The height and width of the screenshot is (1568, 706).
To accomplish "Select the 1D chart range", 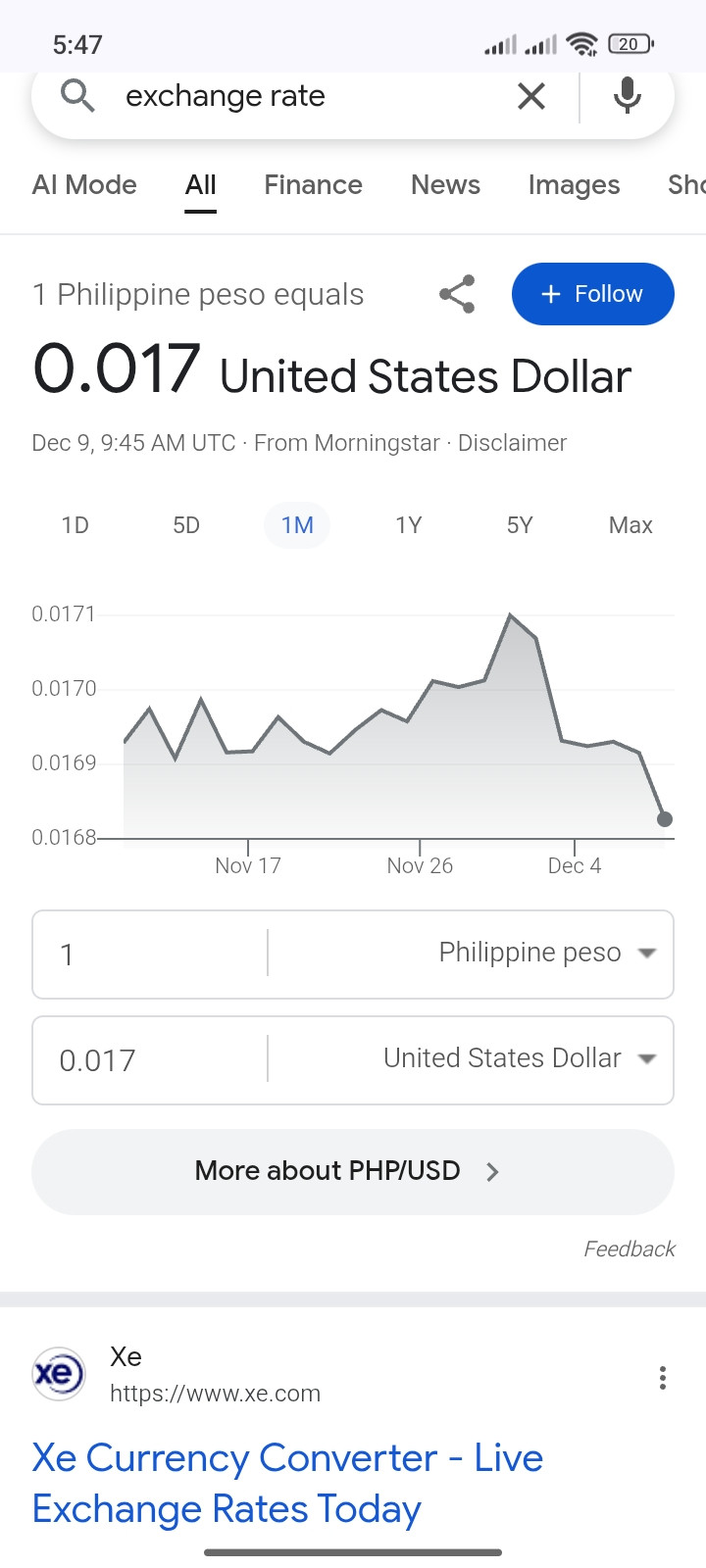I will (x=76, y=525).
